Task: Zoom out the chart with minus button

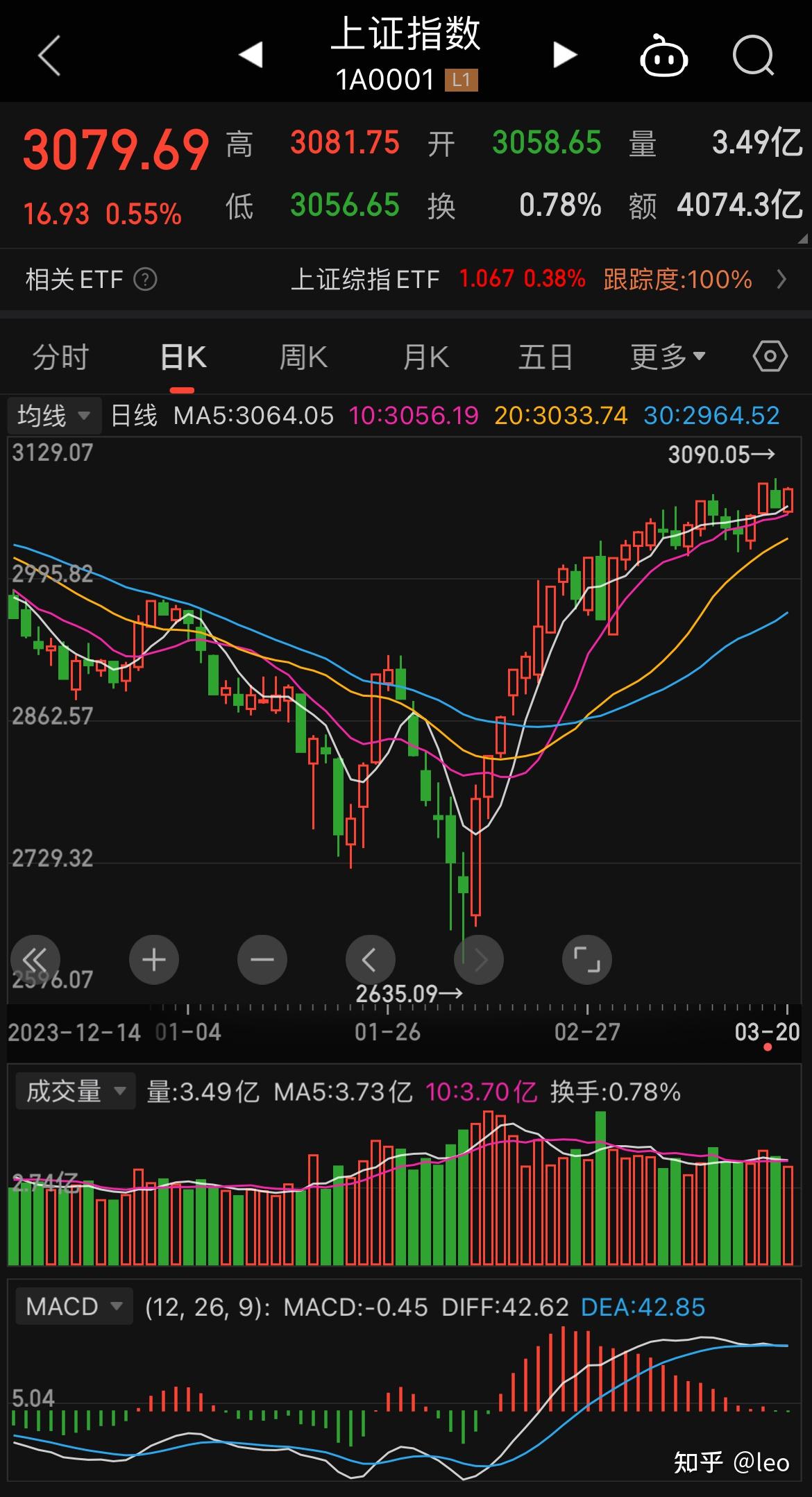Action: coord(262,960)
